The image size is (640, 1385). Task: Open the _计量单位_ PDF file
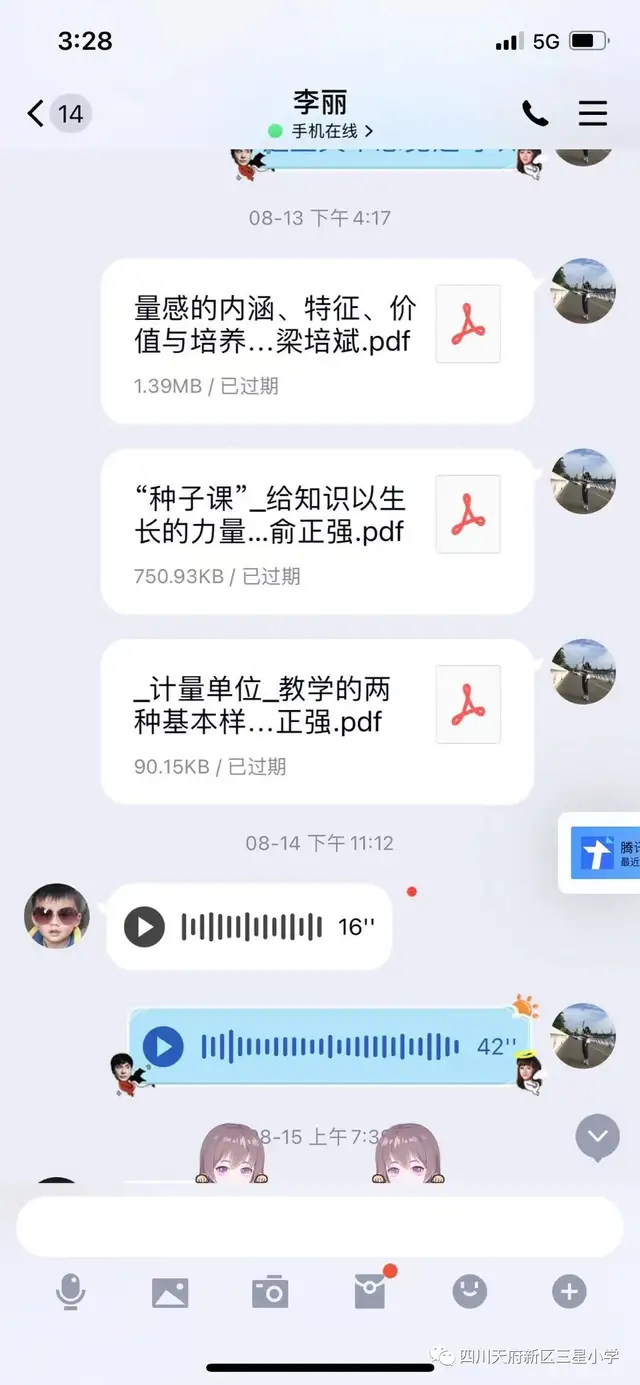[317, 720]
